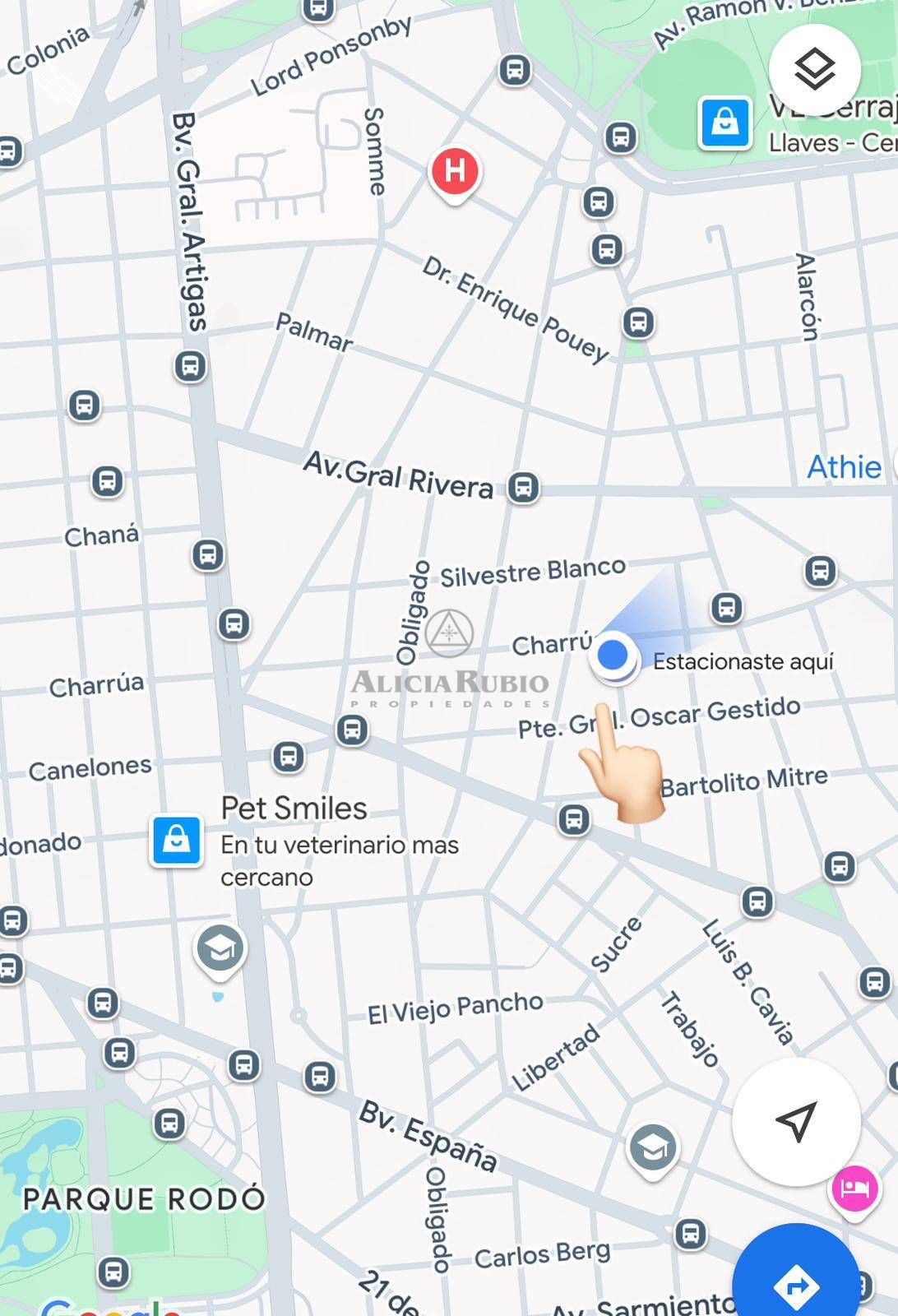Open the school pin below Pet Smiles

[x=220, y=949]
